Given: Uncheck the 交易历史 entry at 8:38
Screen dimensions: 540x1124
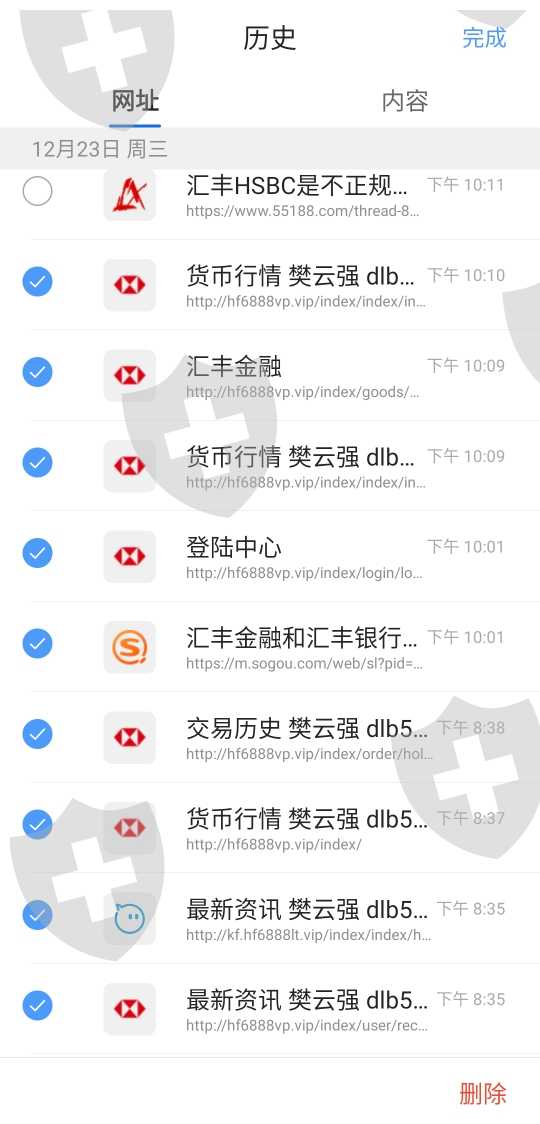Looking at the screenshot, I should (37, 735).
